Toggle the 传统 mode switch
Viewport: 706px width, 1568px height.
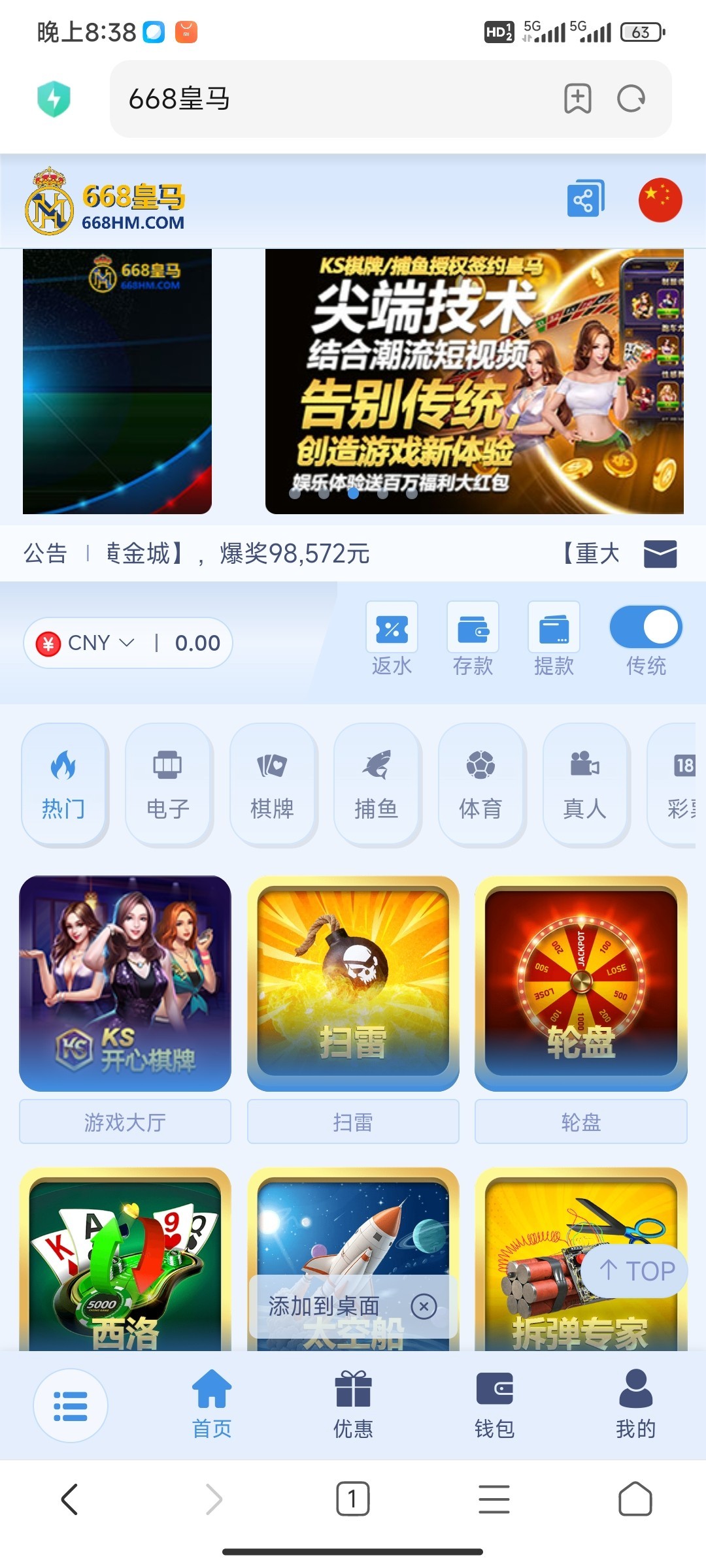[646, 627]
